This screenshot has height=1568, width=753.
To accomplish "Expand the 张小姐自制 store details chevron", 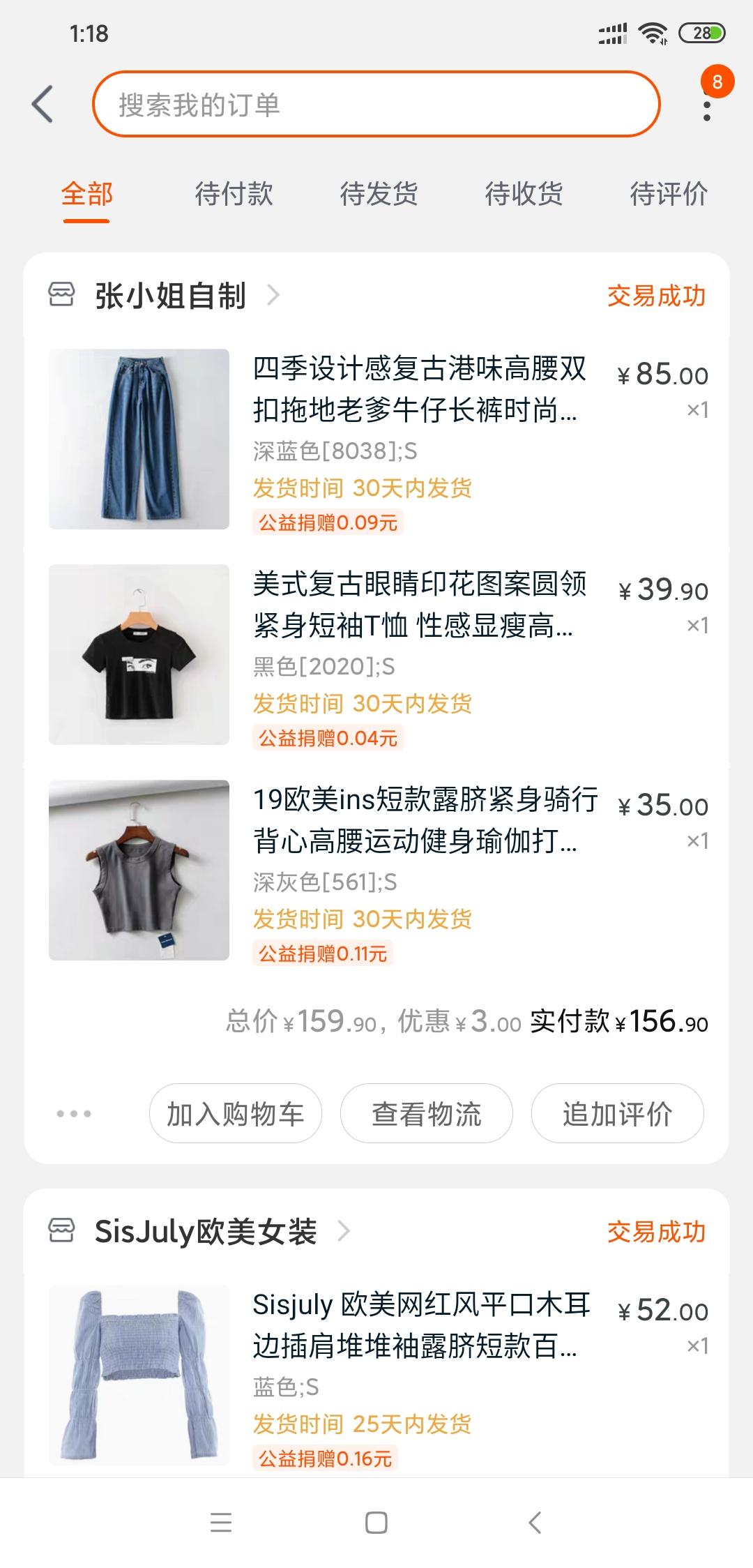I will [273, 296].
